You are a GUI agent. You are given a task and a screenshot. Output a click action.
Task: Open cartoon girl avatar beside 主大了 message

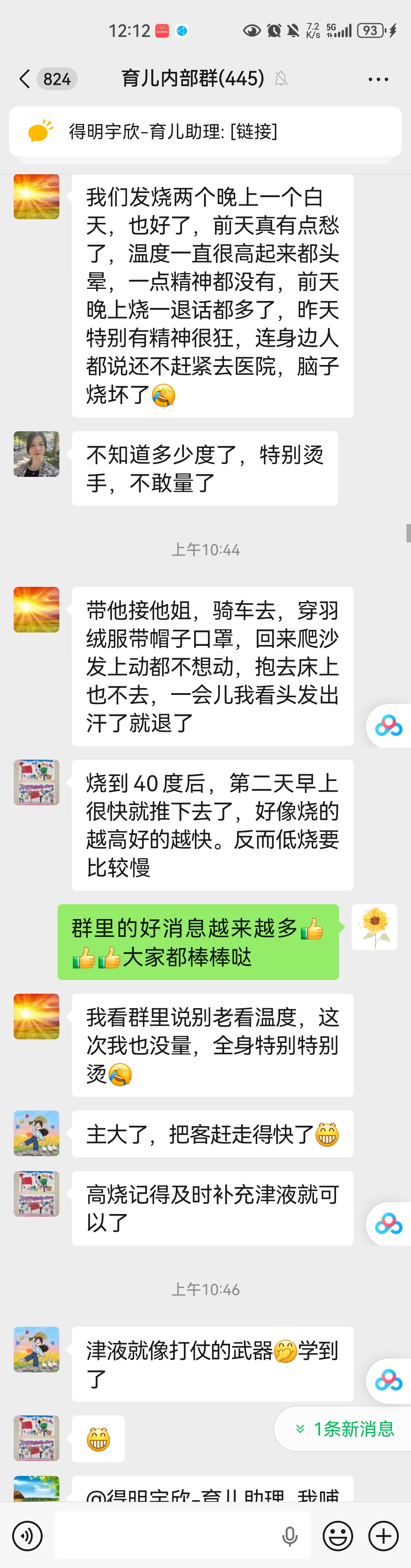coord(37,1133)
